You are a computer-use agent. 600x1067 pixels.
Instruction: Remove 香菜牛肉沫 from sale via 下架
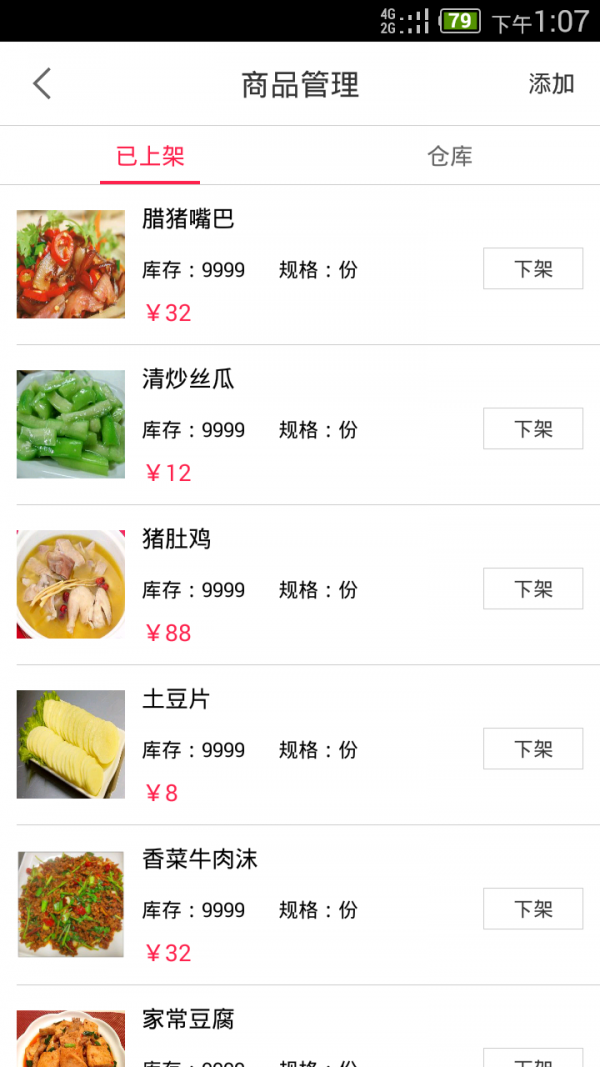(533, 909)
